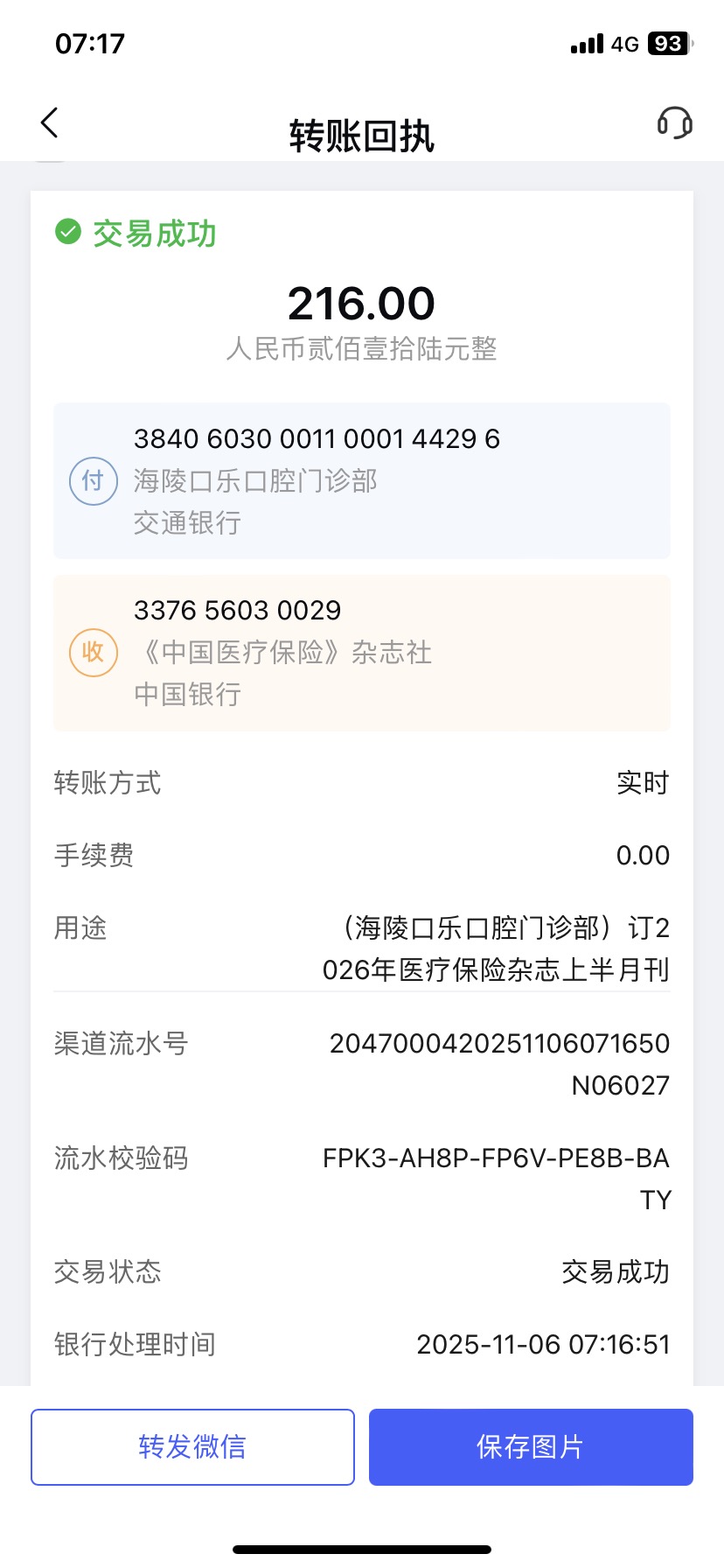Open customer service headset icon
The height and width of the screenshot is (1568, 724).
(674, 123)
